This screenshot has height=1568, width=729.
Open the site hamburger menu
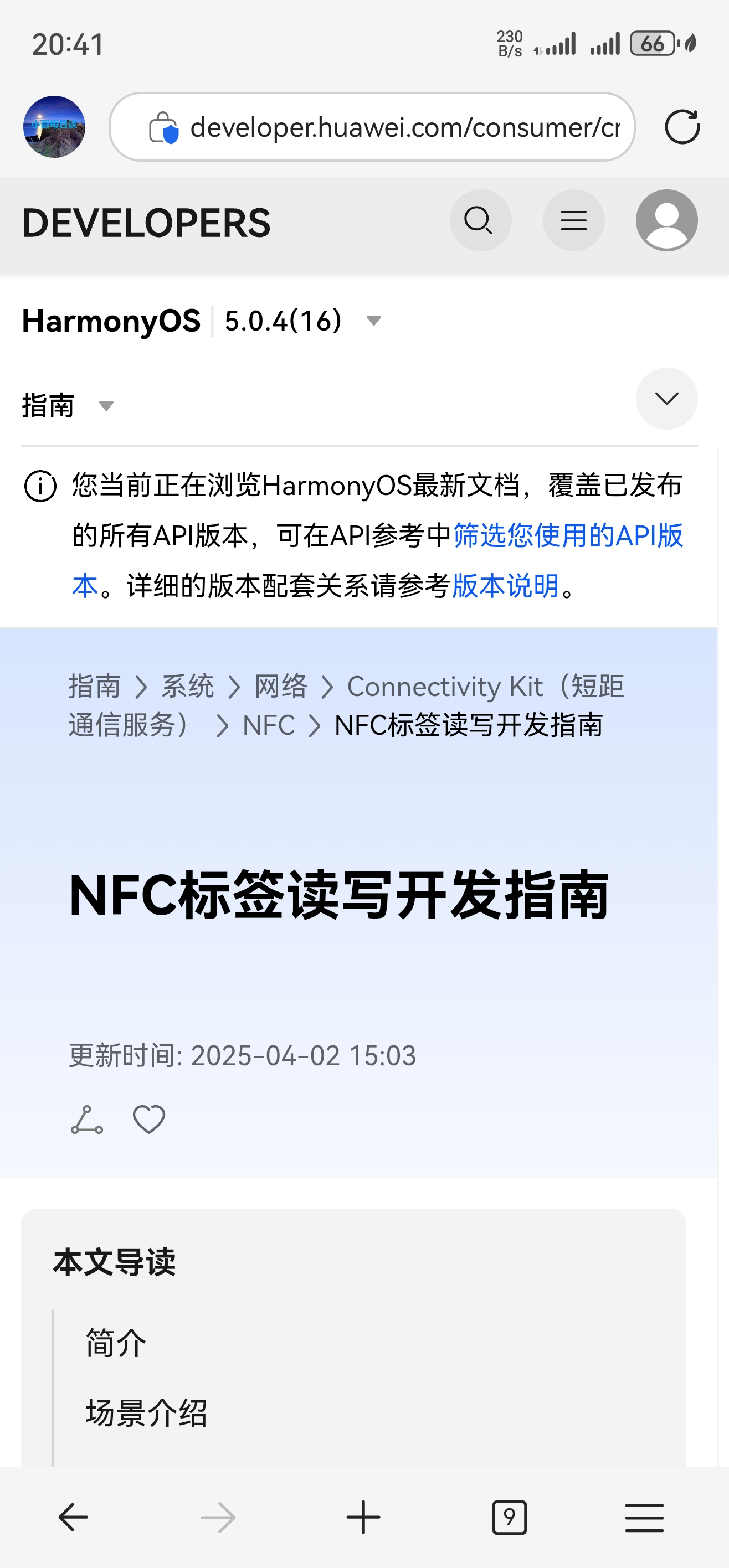click(573, 220)
